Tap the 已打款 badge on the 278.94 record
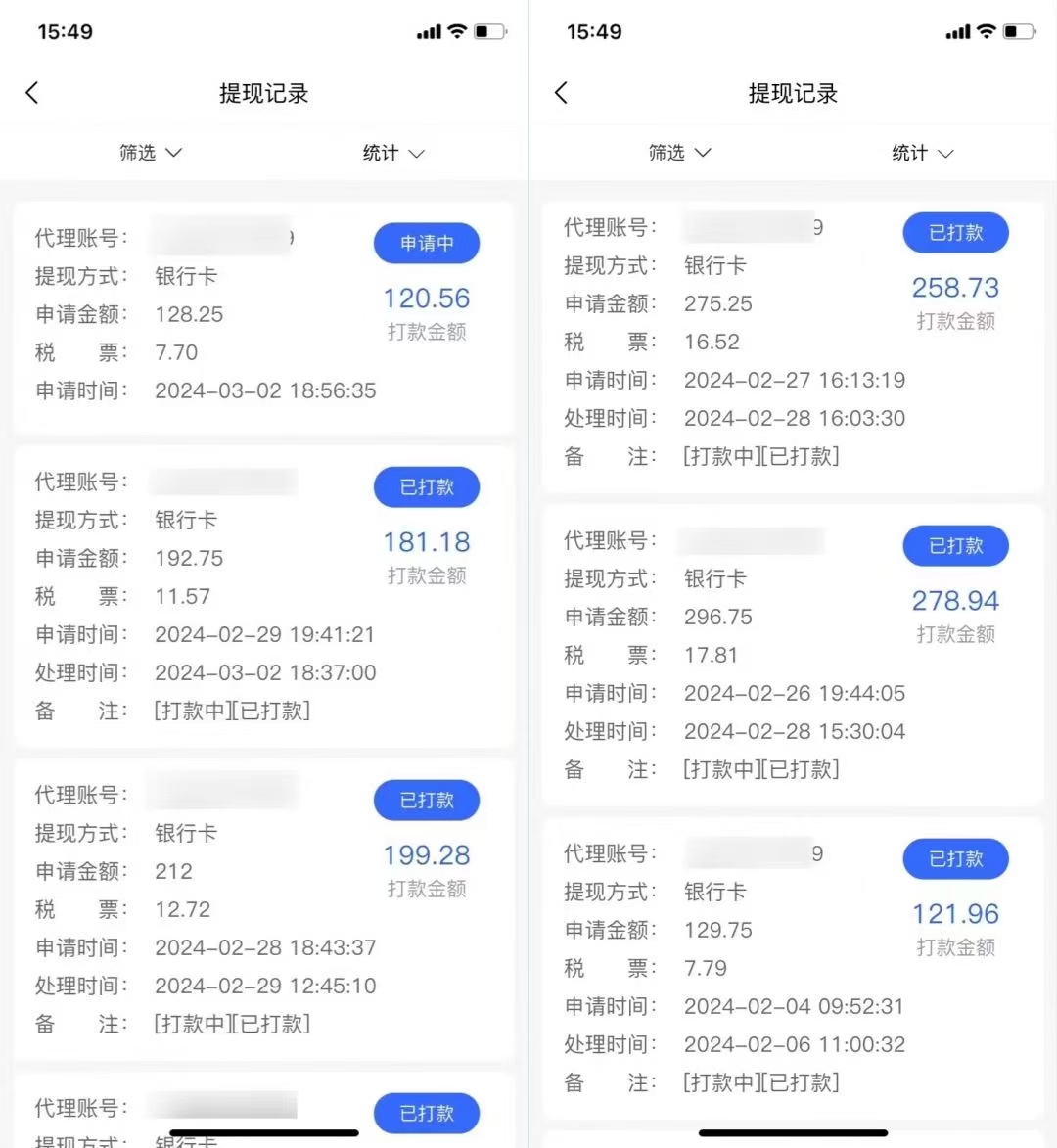Viewport: 1057px width, 1148px height. tap(955, 546)
